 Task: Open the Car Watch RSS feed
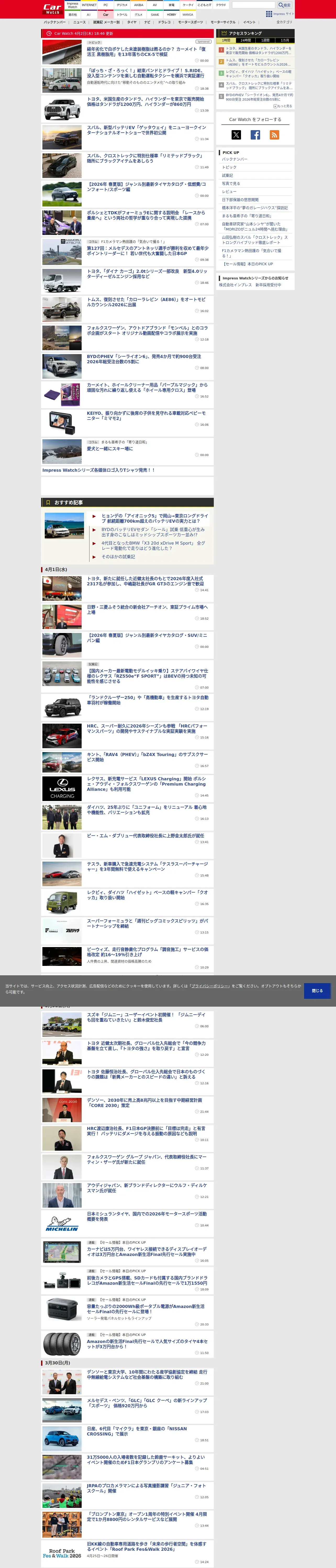275,135
